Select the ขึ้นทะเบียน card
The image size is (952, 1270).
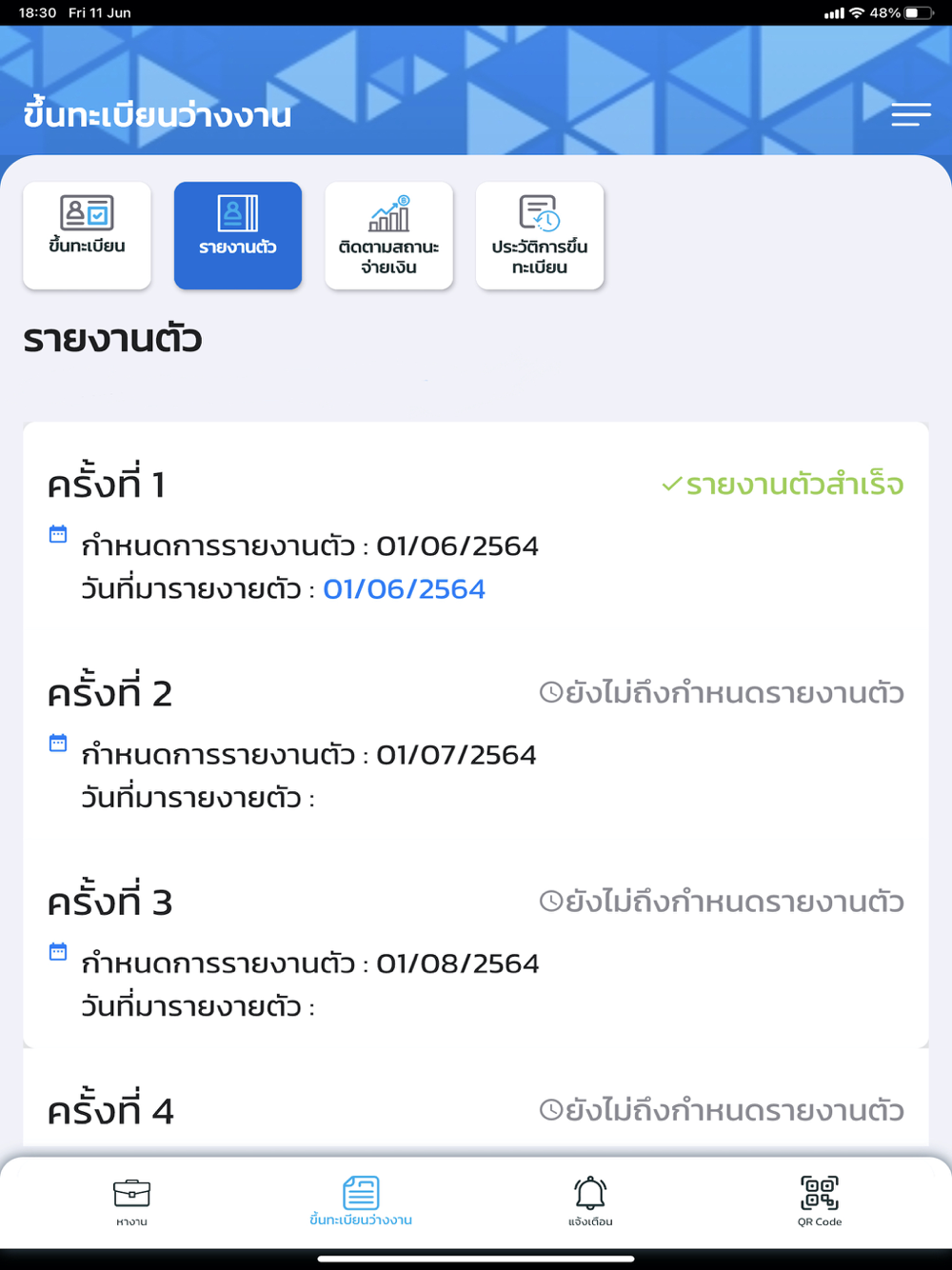tap(87, 235)
